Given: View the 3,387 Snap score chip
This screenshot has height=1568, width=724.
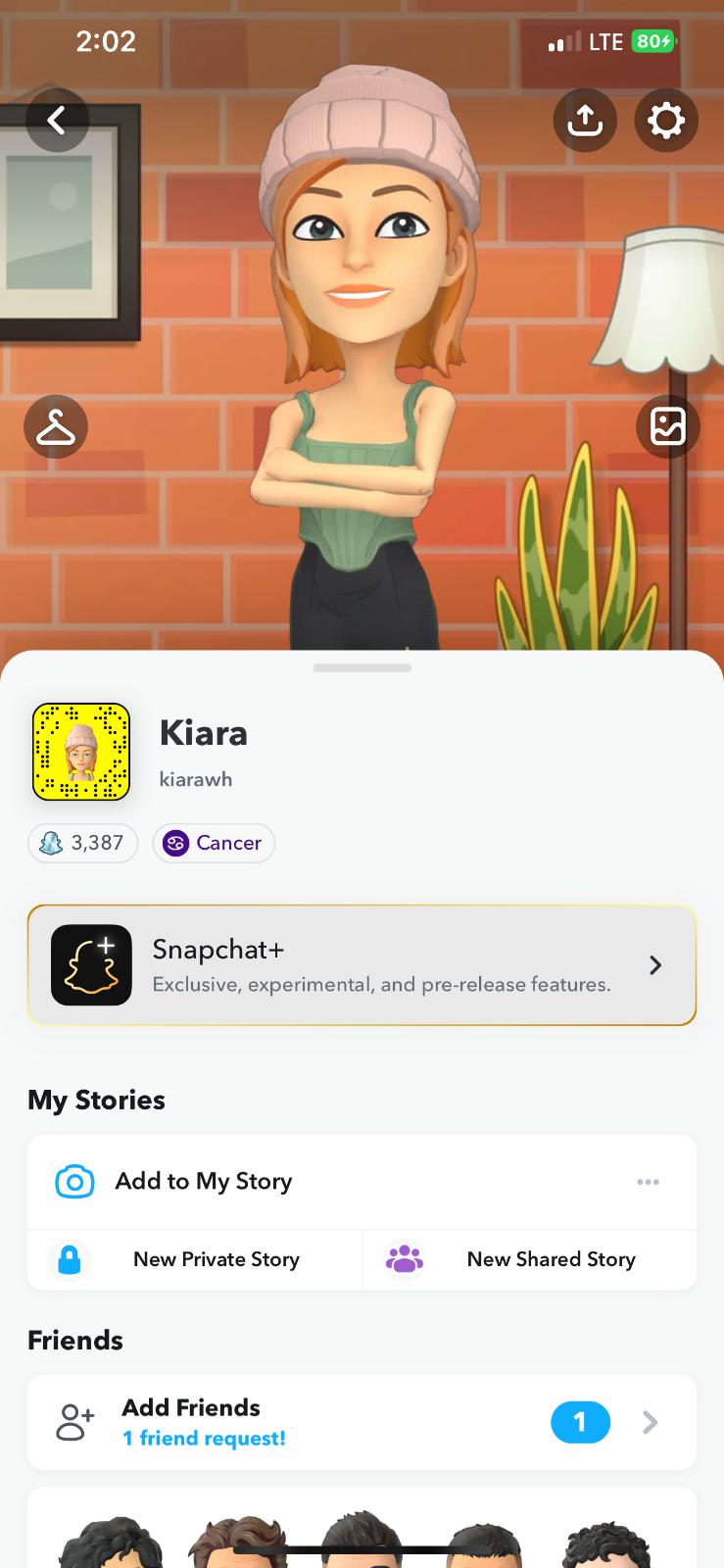Looking at the screenshot, I should [83, 843].
